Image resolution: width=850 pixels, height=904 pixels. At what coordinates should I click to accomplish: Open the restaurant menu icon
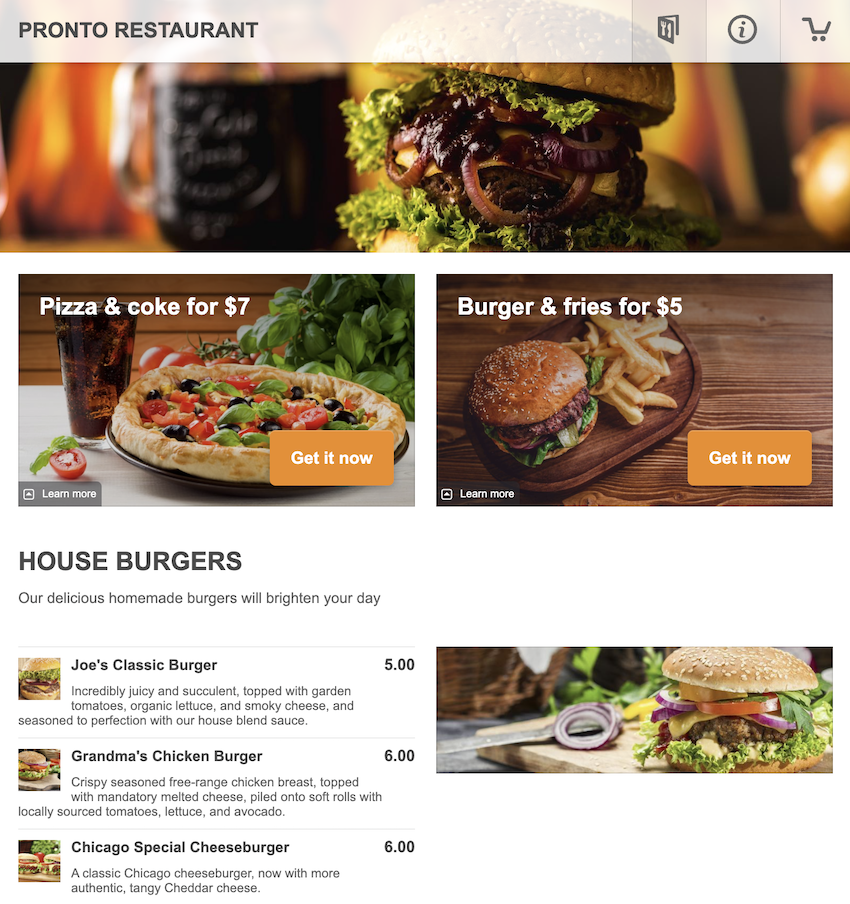(669, 30)
